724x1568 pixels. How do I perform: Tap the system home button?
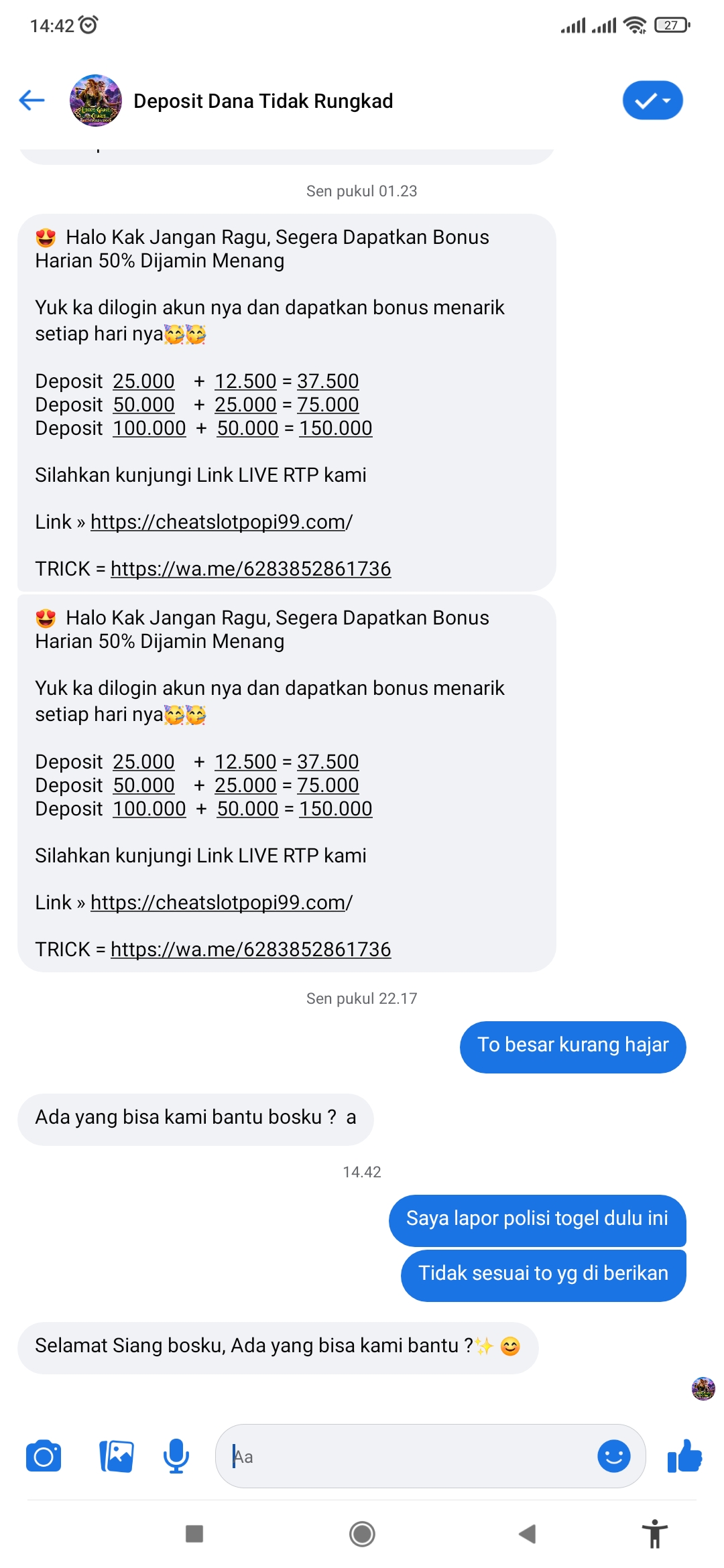362,1534
